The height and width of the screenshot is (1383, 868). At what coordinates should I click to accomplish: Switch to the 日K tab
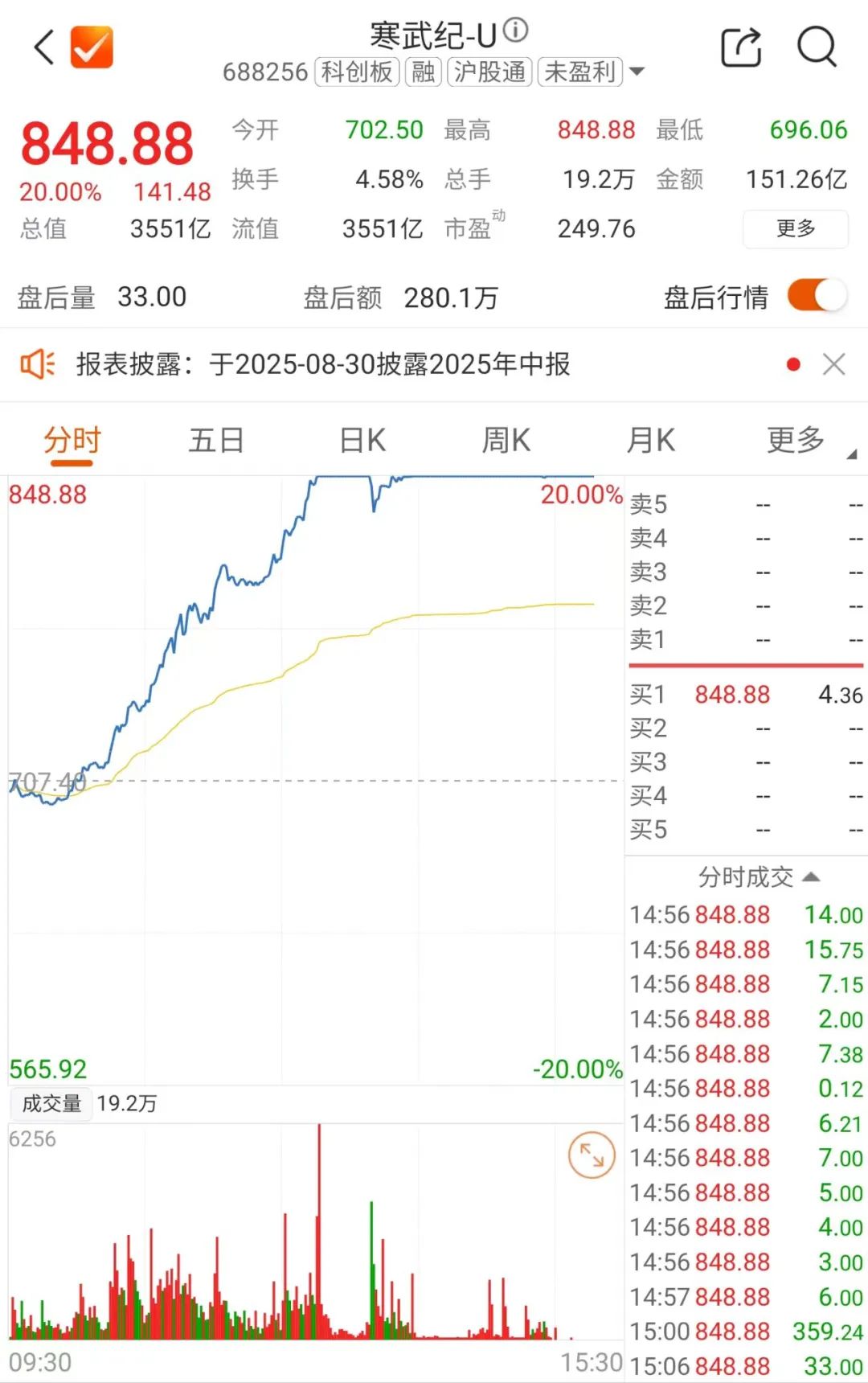360,440
